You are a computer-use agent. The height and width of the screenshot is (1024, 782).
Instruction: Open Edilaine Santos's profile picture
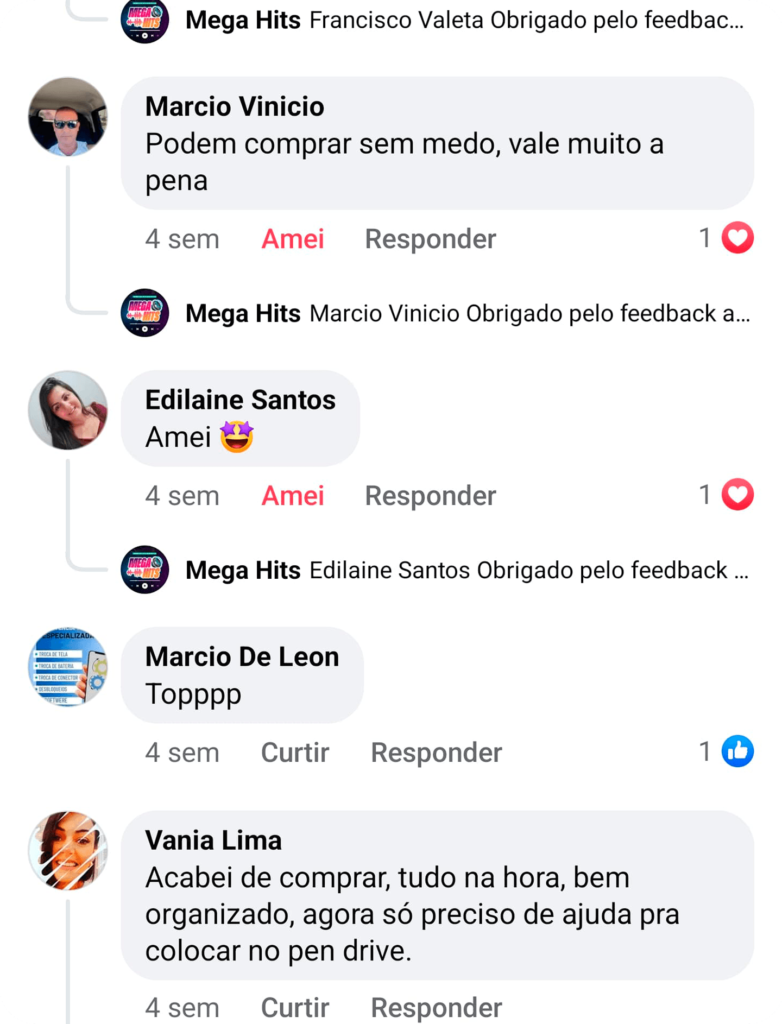[x=68, y=410]
